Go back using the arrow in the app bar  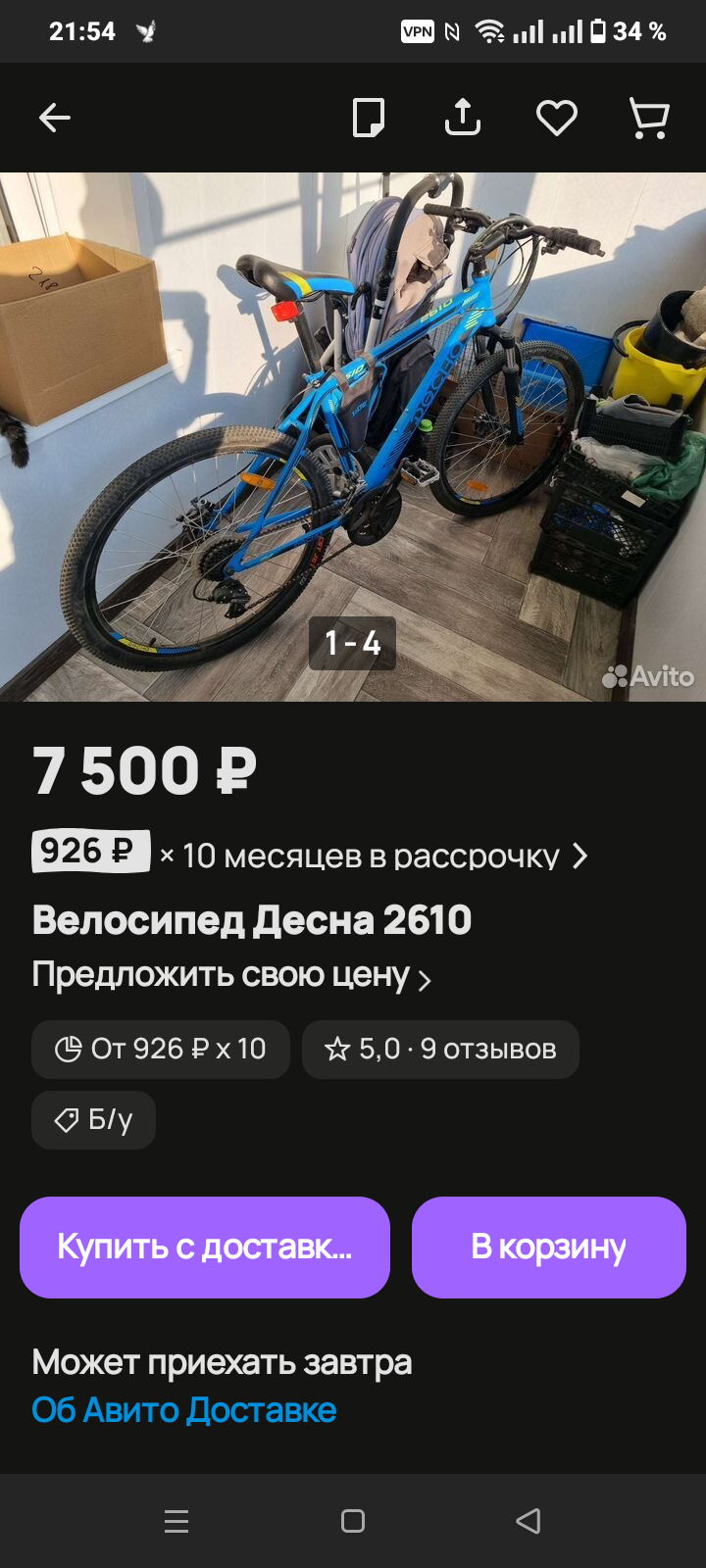[x=55, y=119]
